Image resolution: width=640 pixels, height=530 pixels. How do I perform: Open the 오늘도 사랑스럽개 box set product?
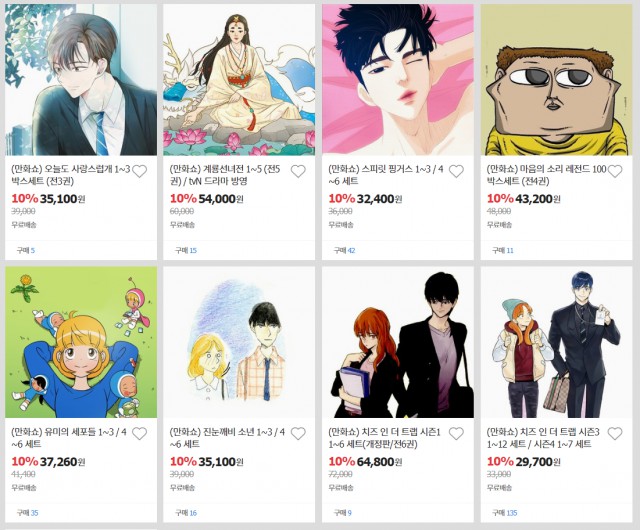[80, 80]
